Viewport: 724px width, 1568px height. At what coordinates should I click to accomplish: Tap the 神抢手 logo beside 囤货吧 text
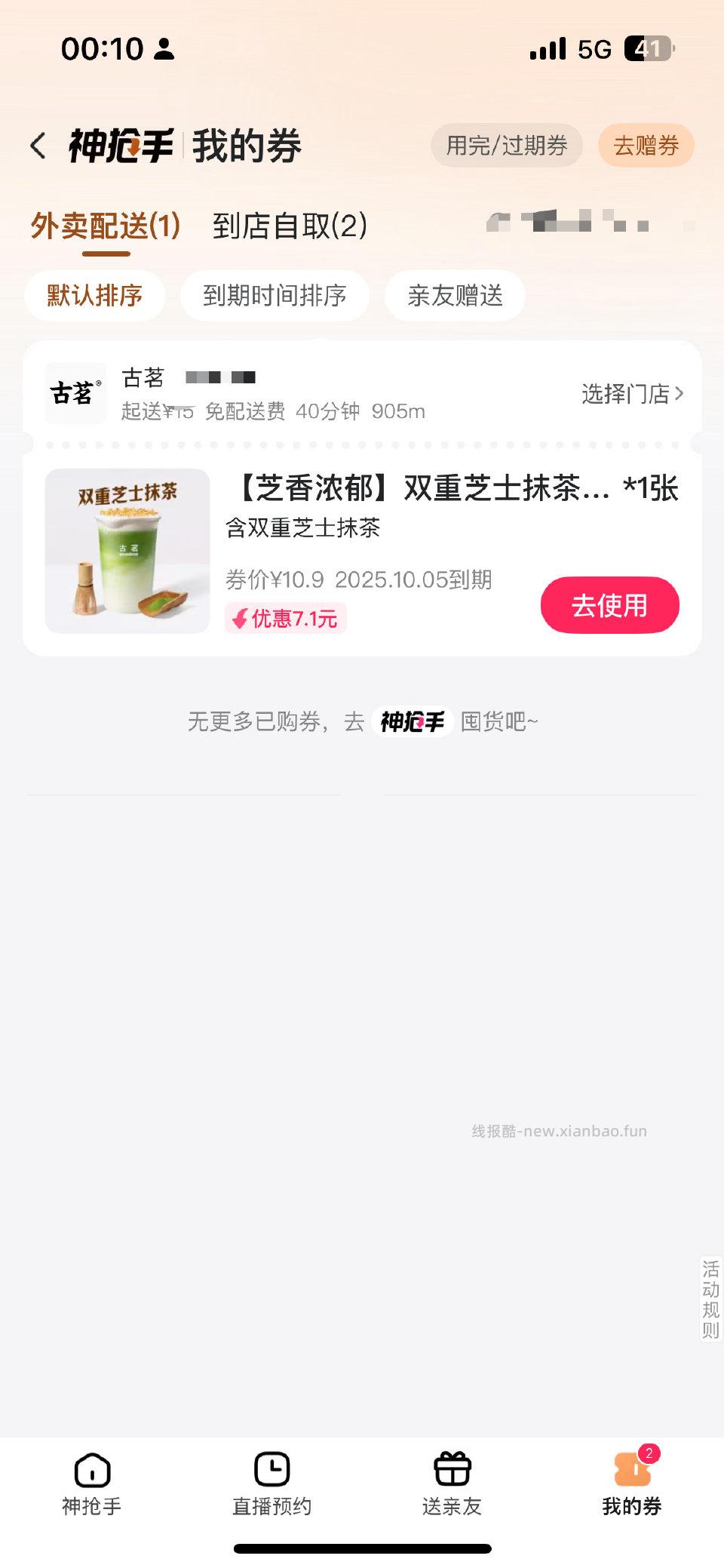click(x=411, y=721)
